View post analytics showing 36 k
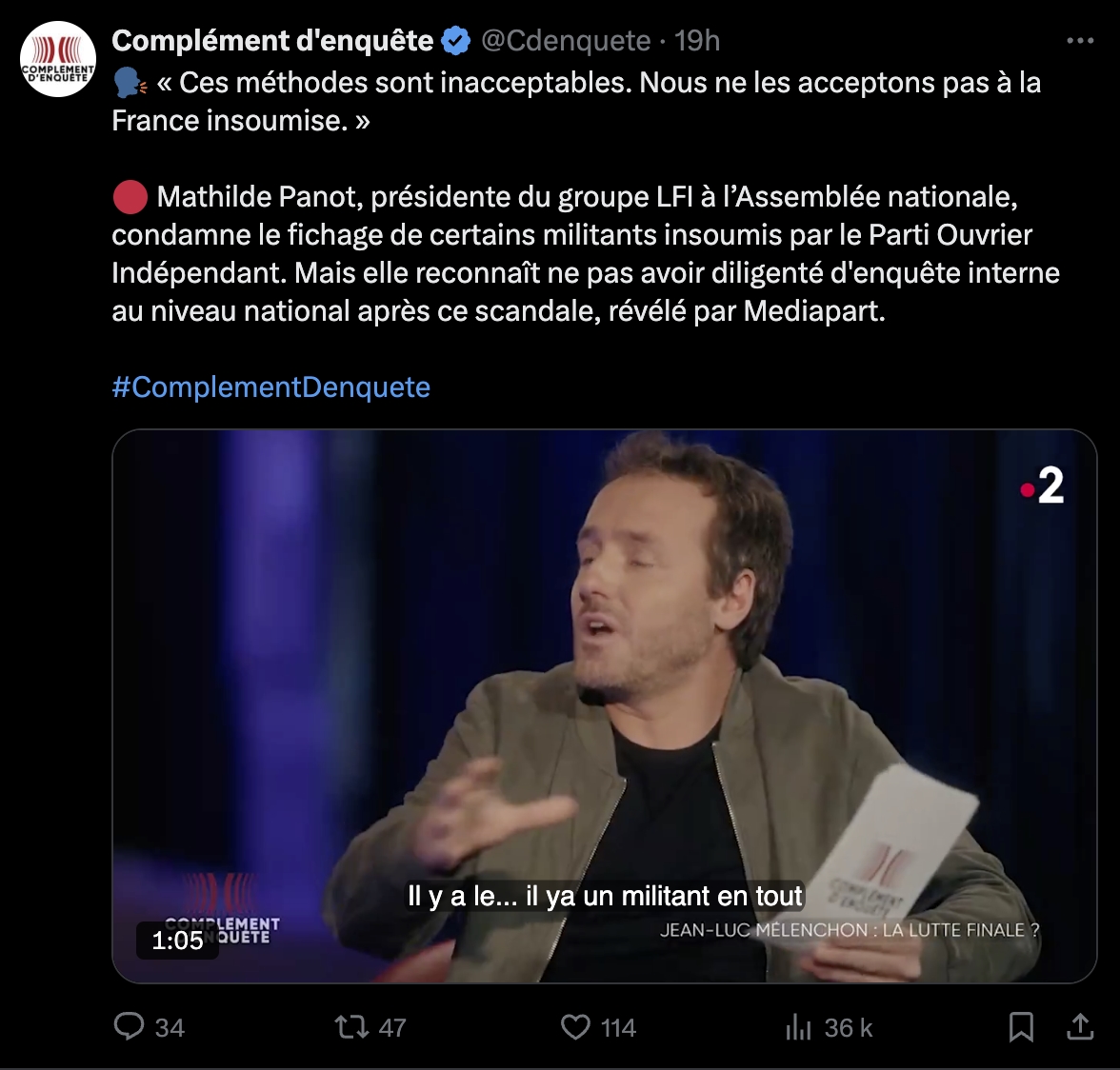The width and height of the screenshot is (1120, 1070). 799,1027
